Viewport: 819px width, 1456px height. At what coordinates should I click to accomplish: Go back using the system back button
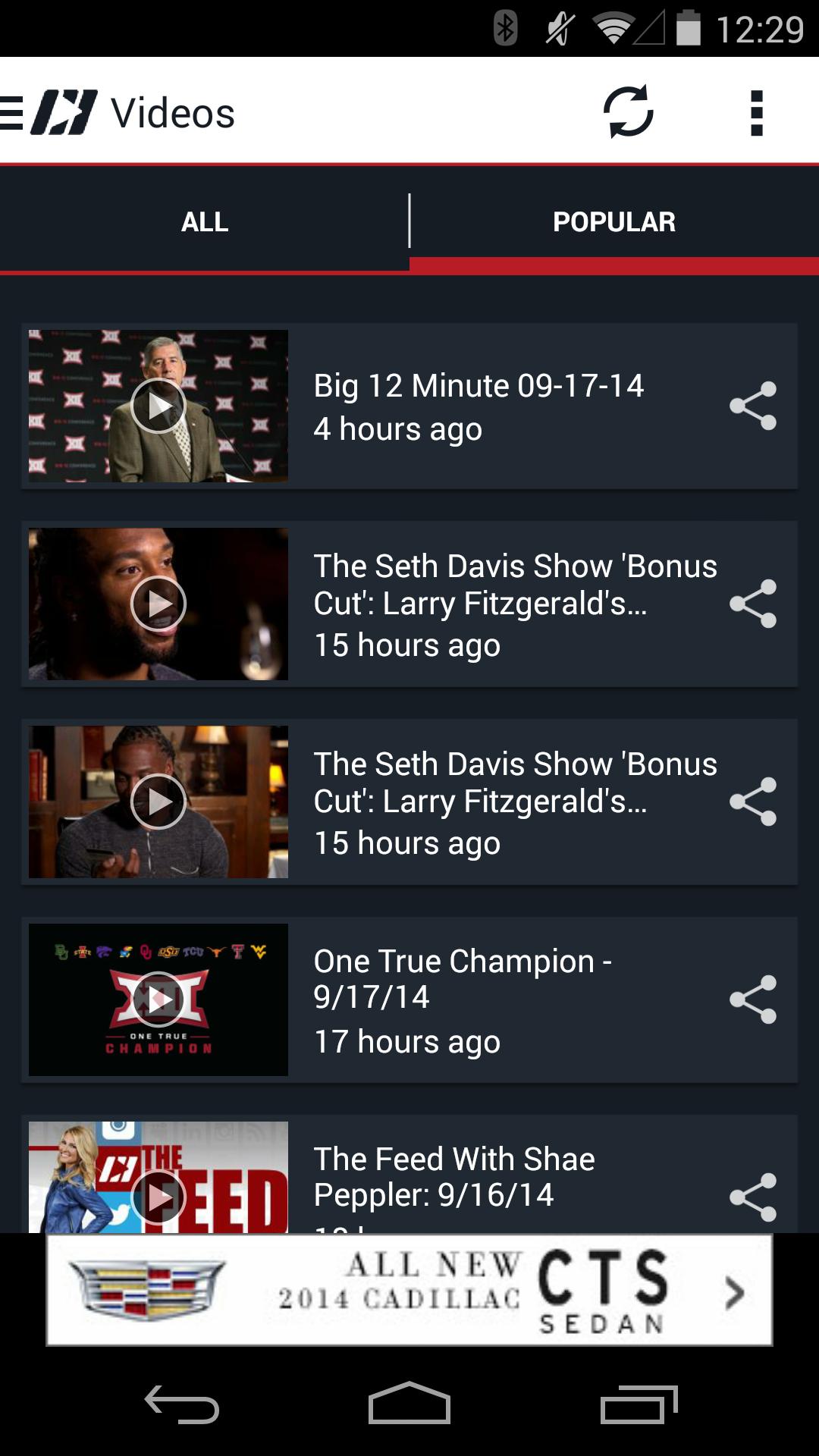[182, 1404]
